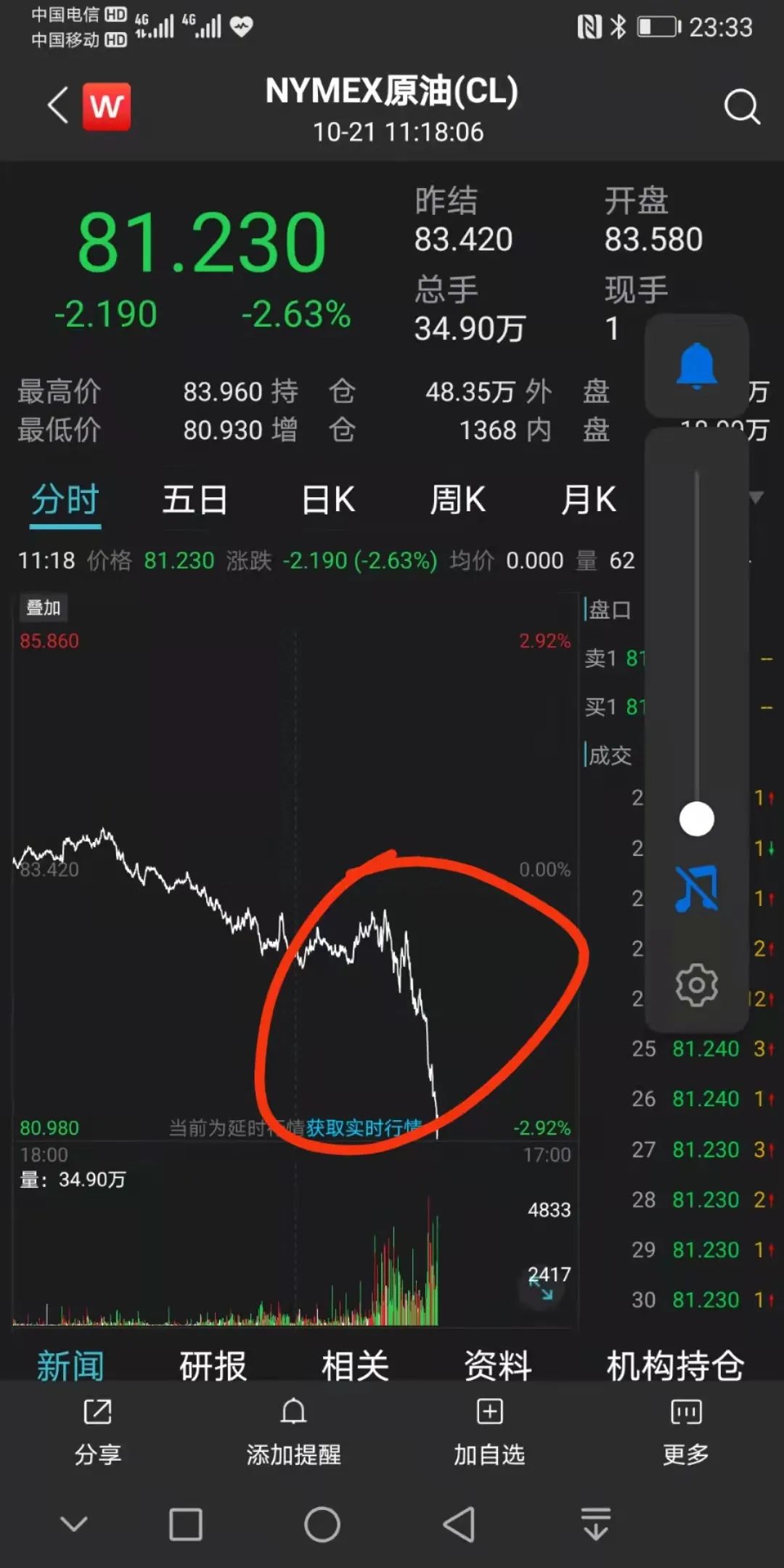Select the 周K chart tab
The height and width of the screenshot is (1568, 784).
[457, 500]
